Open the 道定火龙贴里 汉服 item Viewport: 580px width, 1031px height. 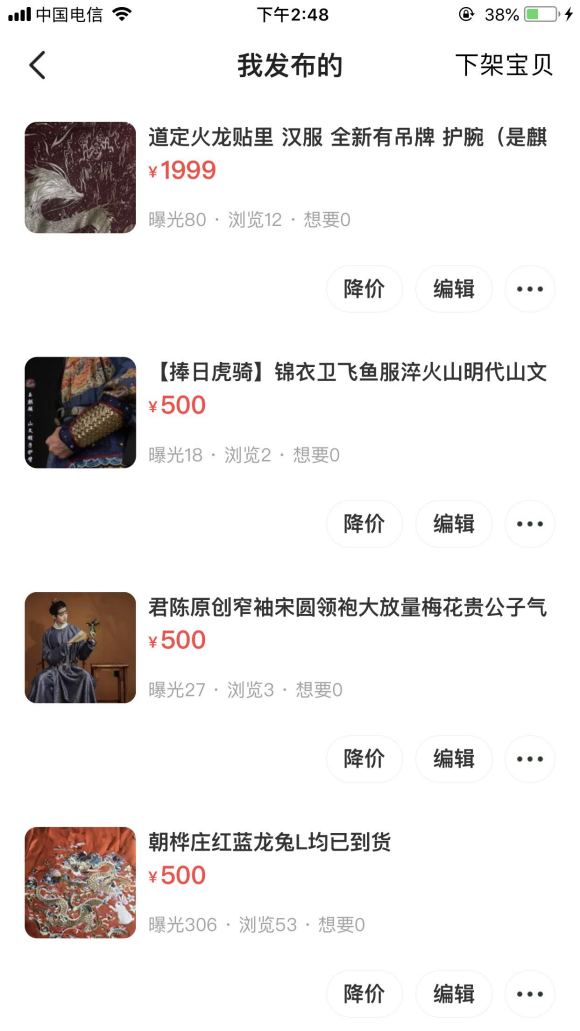(290, 178)
